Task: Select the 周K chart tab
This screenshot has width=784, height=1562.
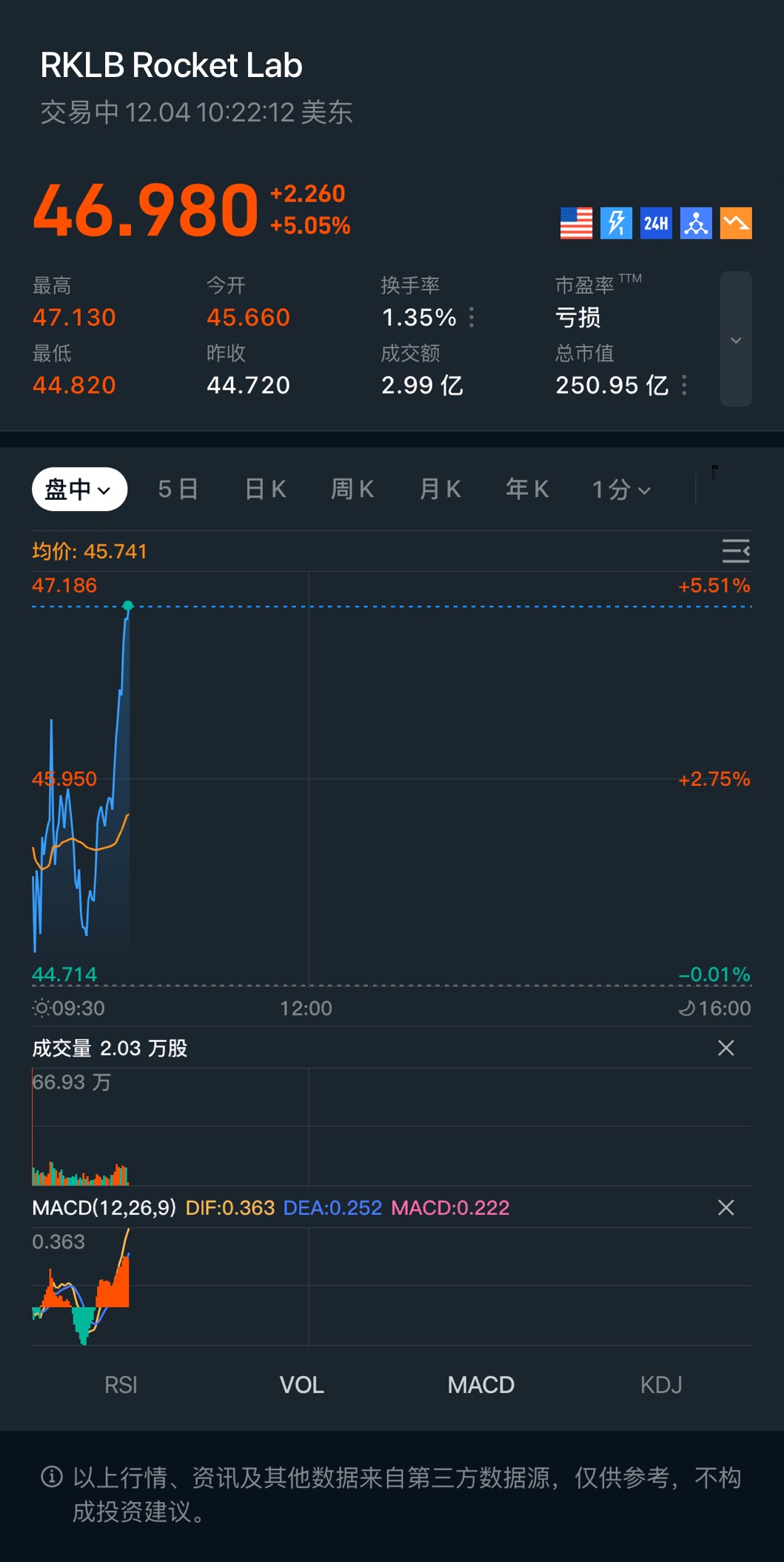Action: pyautogui.click(x=352, y=490)
